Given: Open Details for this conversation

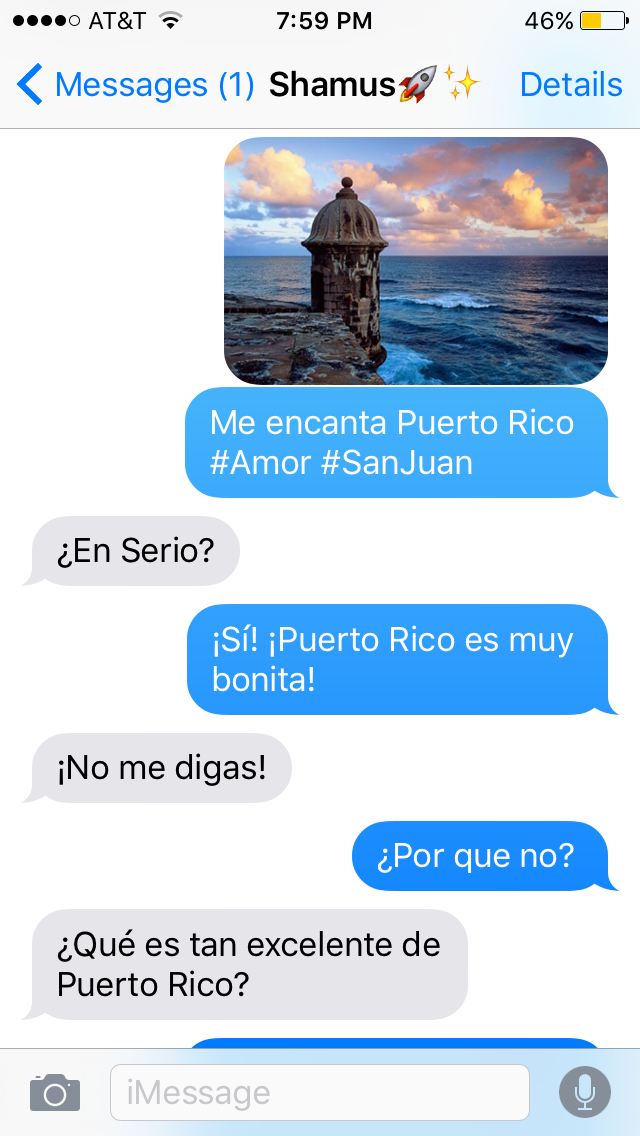Looking at the screenshot, I should click(571, 85).
